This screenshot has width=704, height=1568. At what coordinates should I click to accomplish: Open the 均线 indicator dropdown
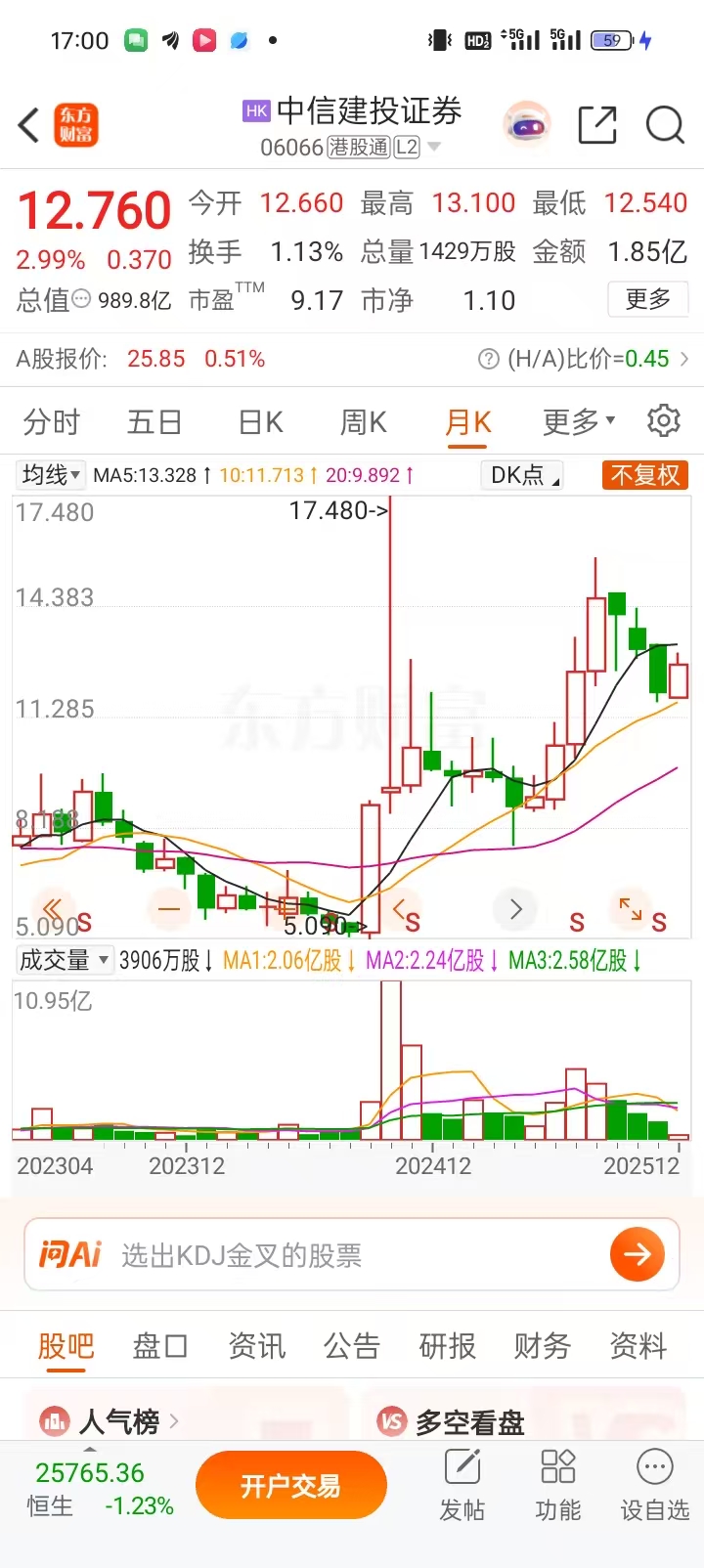click(x=51, y=475)
